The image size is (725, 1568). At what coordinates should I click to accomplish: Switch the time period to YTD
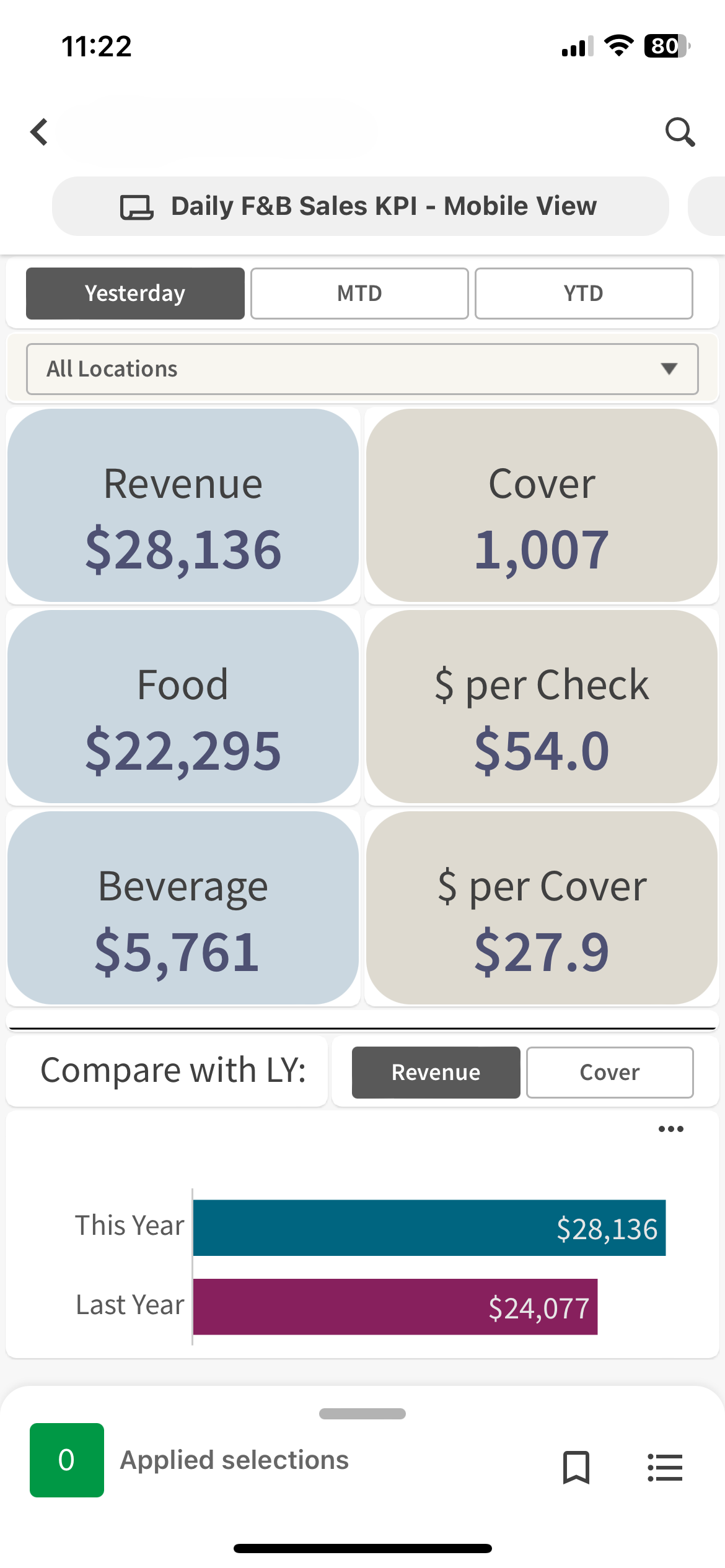point(583,293)
